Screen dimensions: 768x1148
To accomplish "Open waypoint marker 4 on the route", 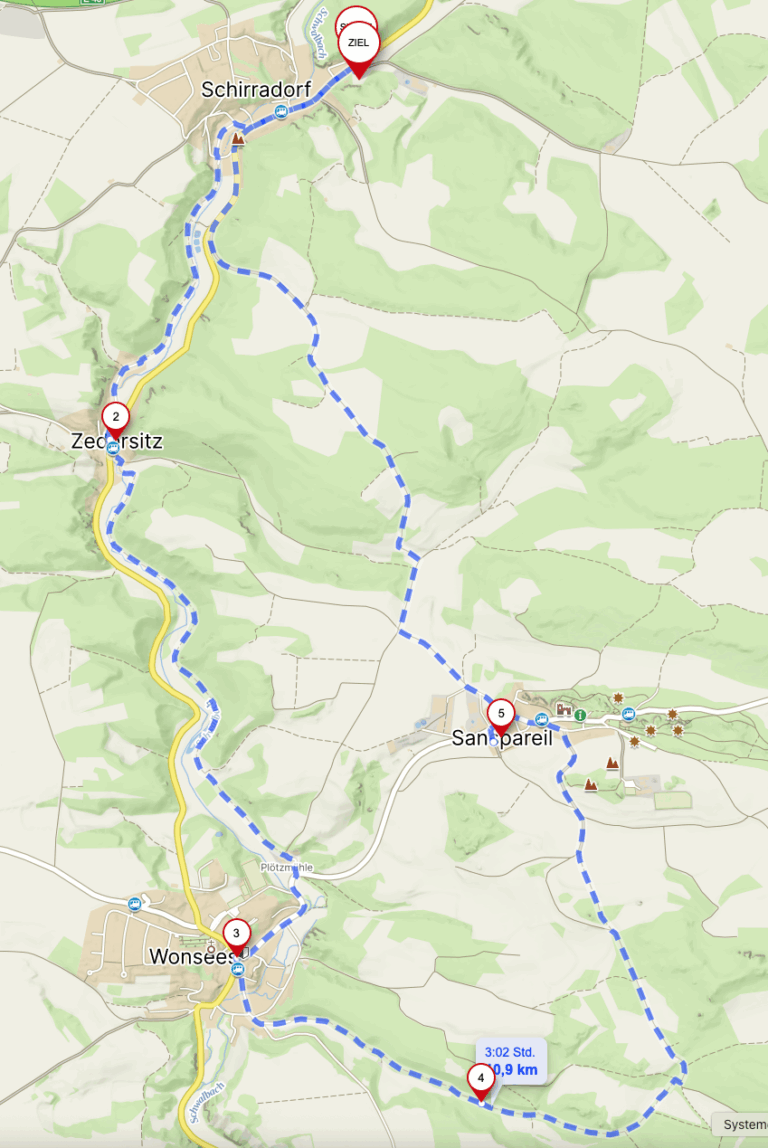I will click(x=481, y=1078).
